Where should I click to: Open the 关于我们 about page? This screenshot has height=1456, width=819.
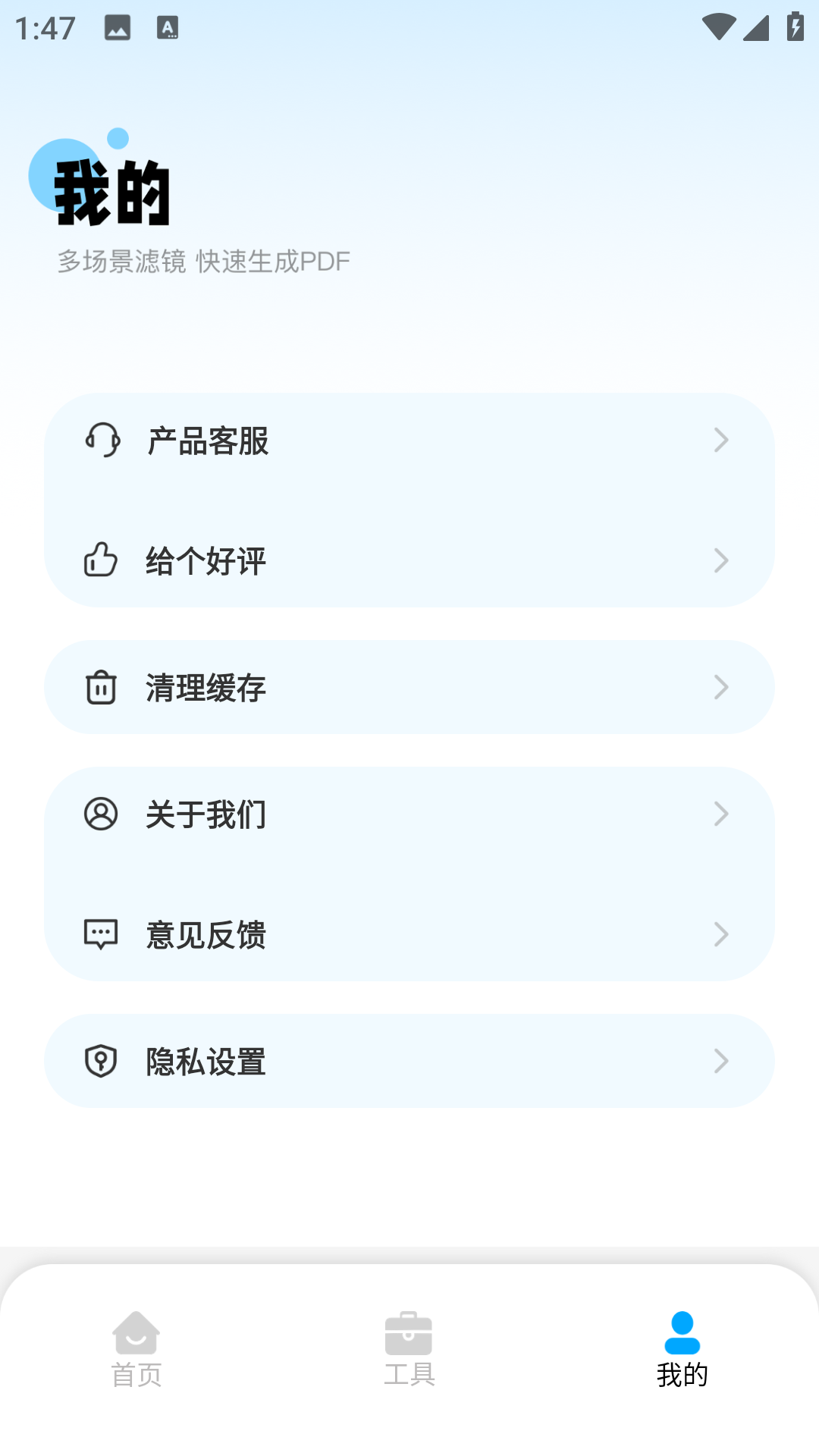(409, 814)
